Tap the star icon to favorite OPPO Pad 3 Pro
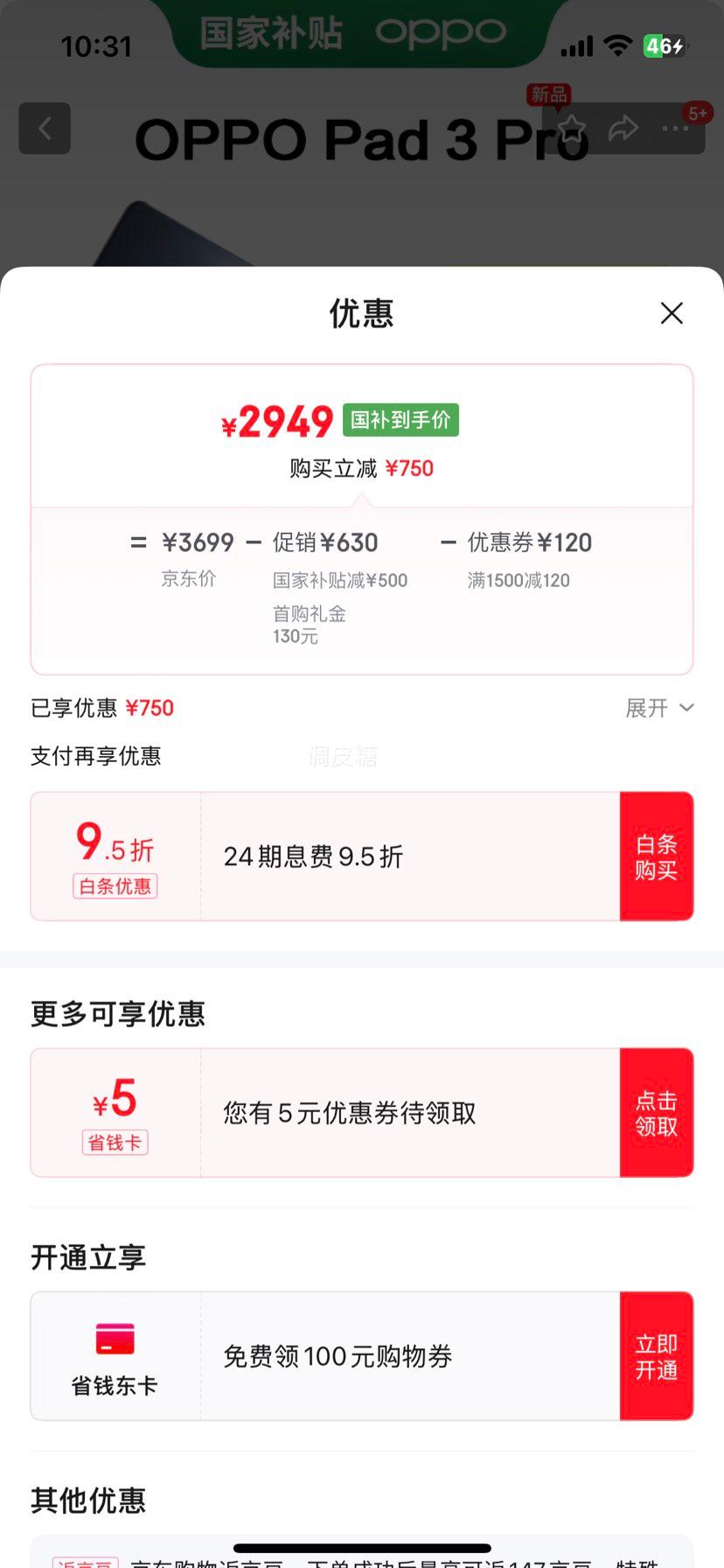Screen dimensions: 724x1568 [570, 128]
